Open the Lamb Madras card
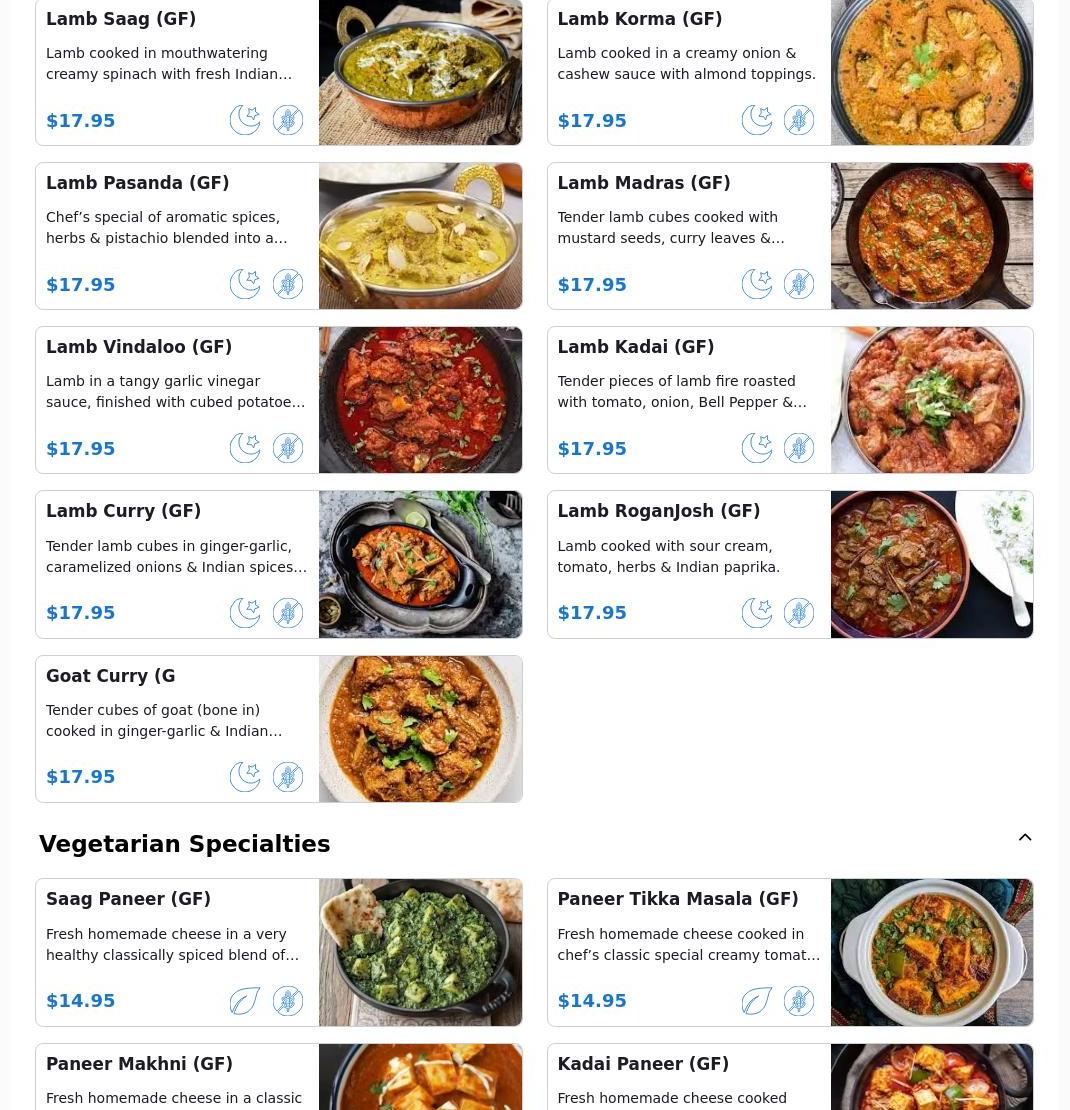This screenshot has height=1110, width=1070. [690, 236]
